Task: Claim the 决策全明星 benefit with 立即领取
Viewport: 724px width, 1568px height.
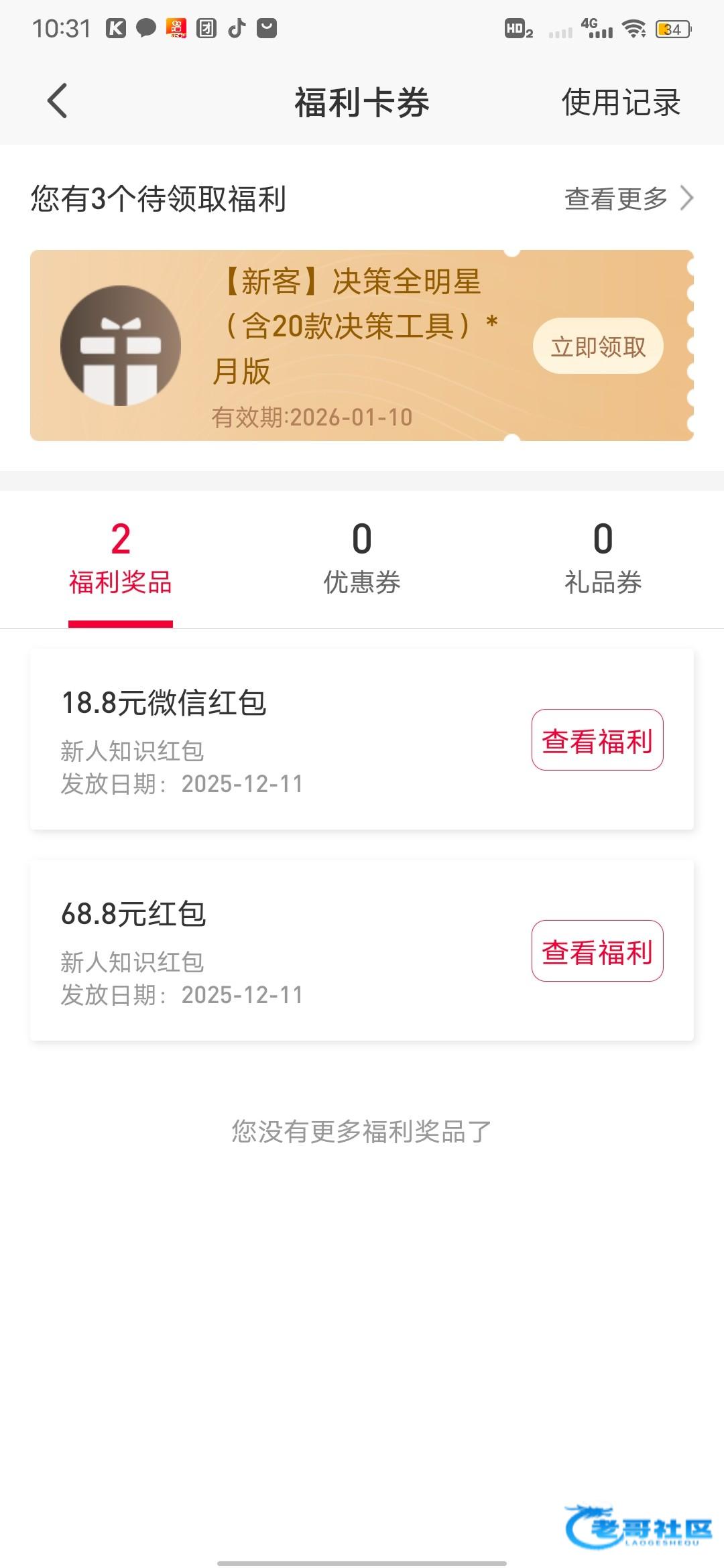Action: coord(598,346)
